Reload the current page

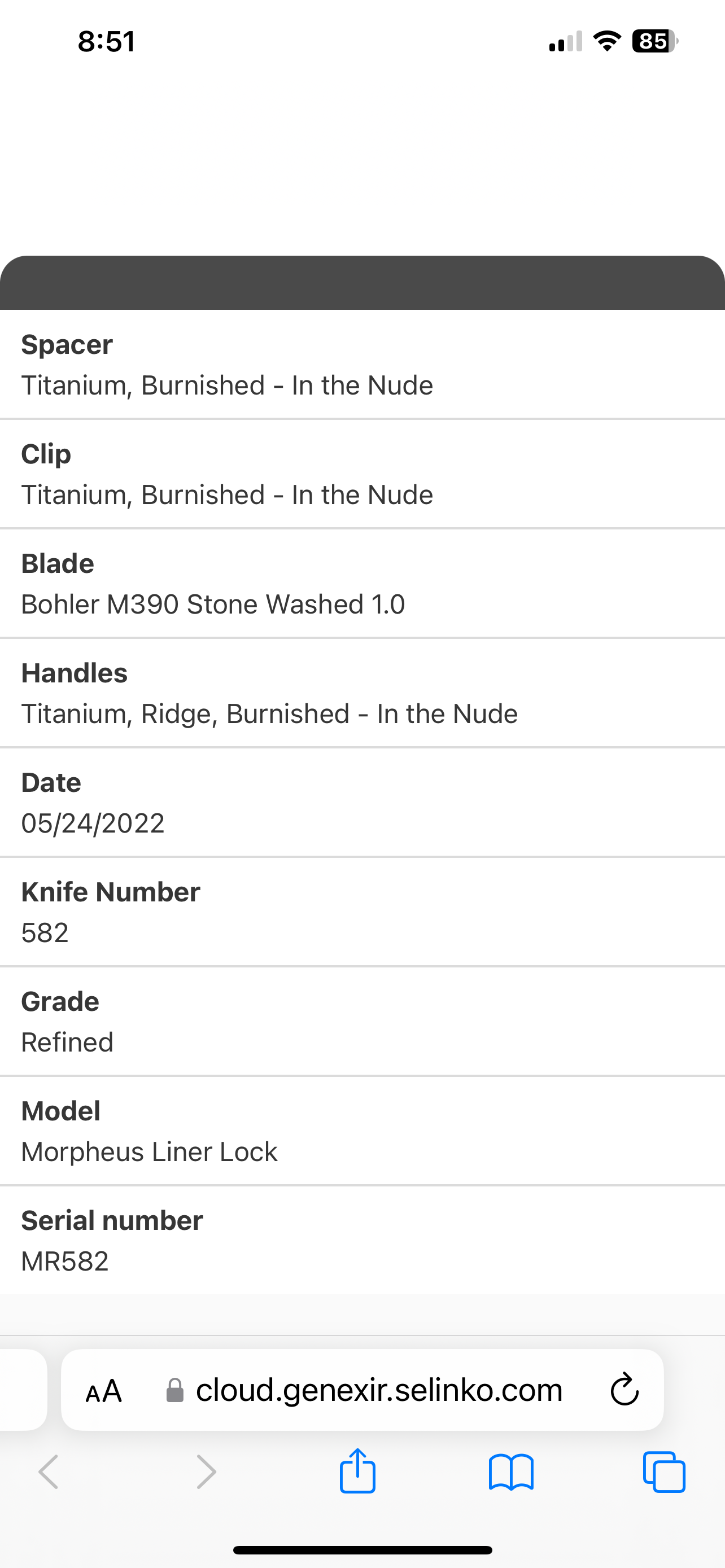[x=624, y=1390]
